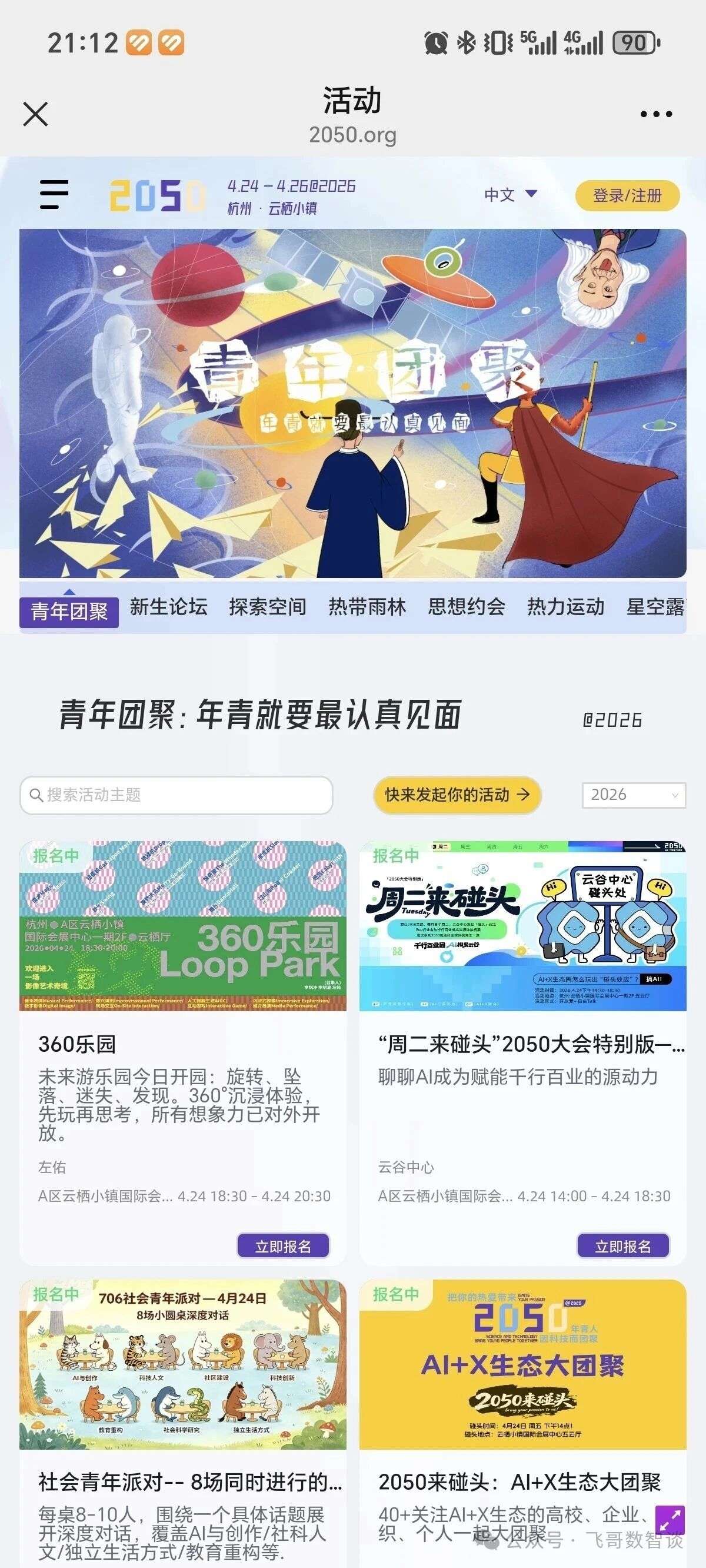This screenshot has height=1568, width=706.
Task: Tap 快来发起你的活动 to start an event
Action: point(457,795)
